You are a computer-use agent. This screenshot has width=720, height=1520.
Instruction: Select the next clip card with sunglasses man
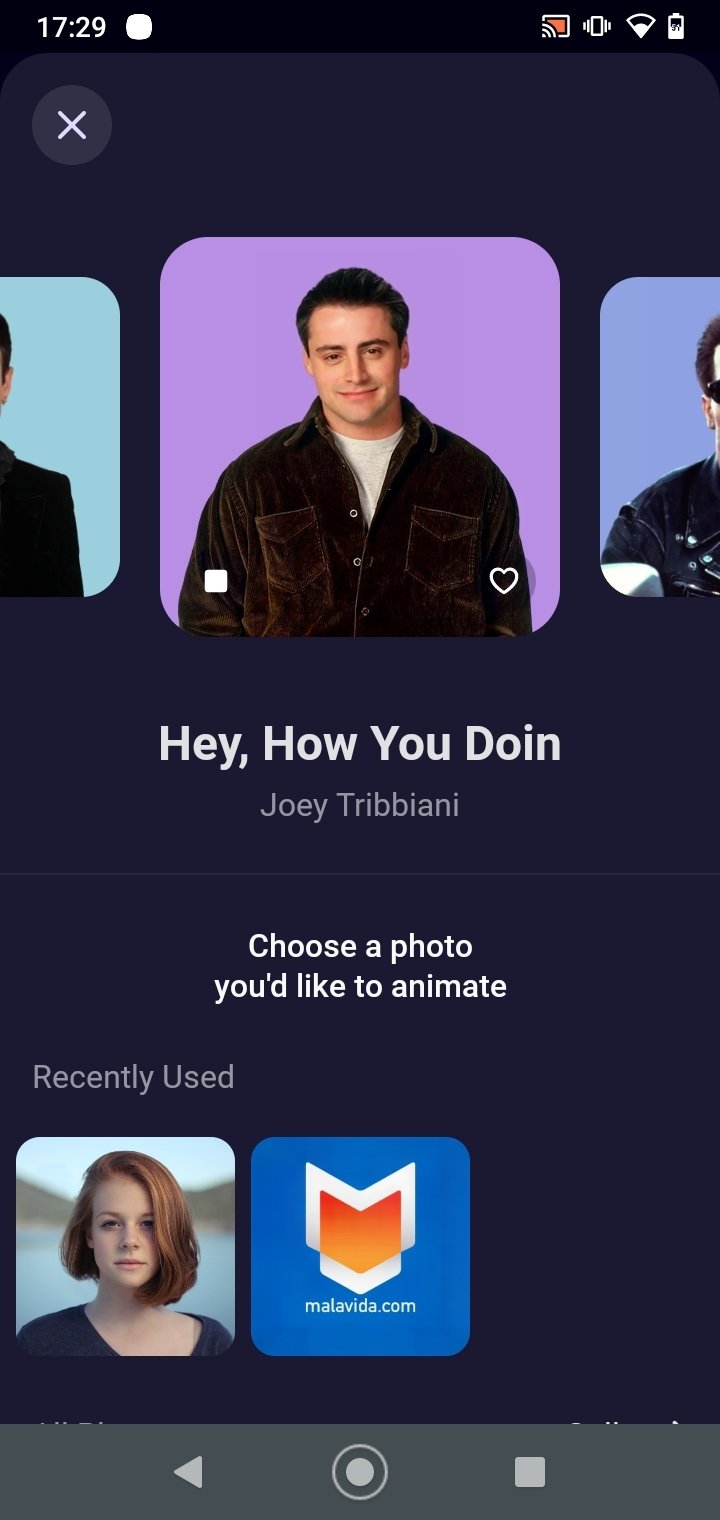660,437
